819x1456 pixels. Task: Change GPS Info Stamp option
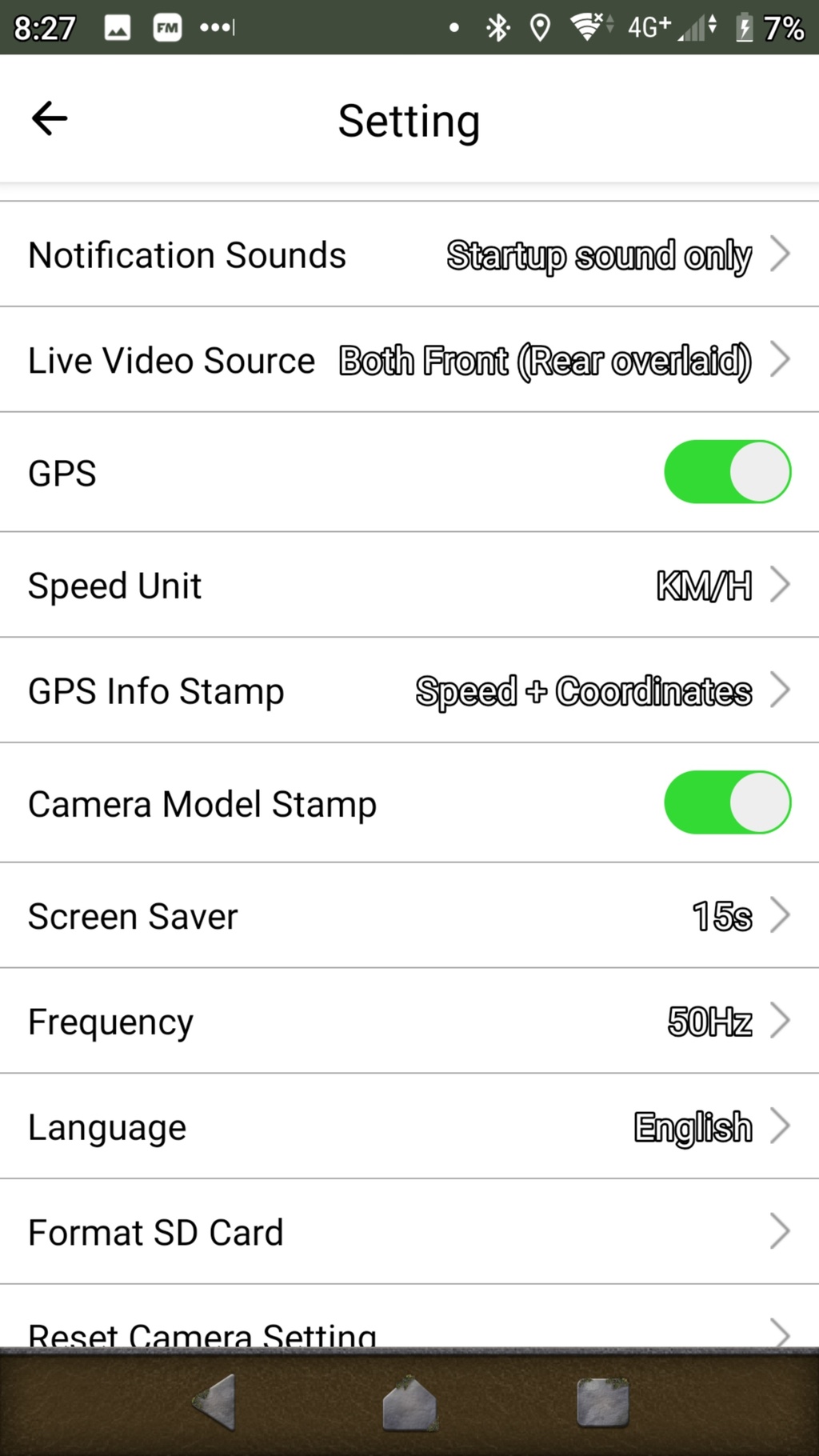coord(409,690)
